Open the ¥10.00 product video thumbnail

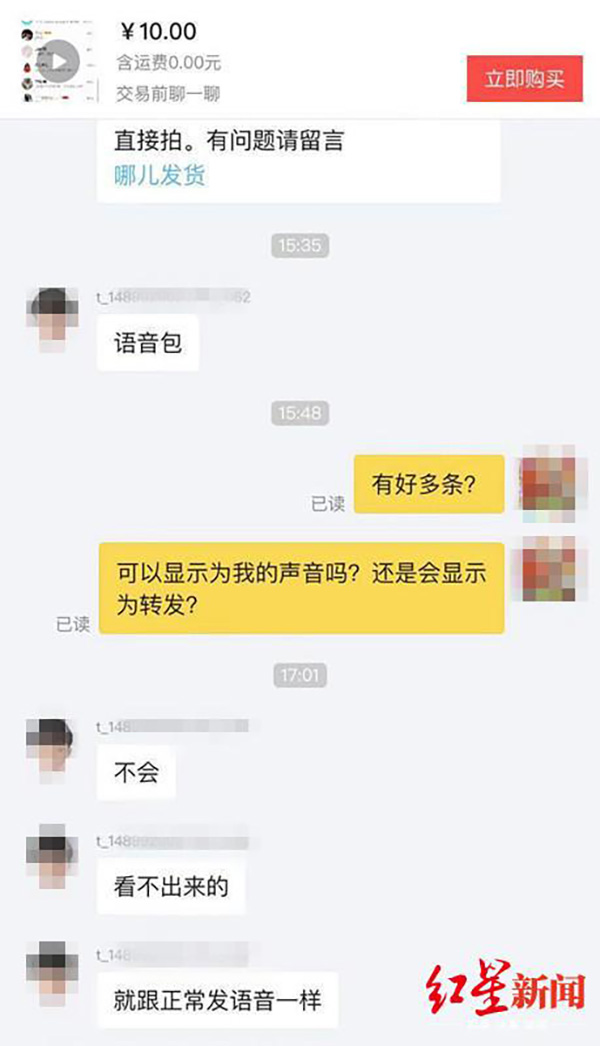click(x=59, y=61)
